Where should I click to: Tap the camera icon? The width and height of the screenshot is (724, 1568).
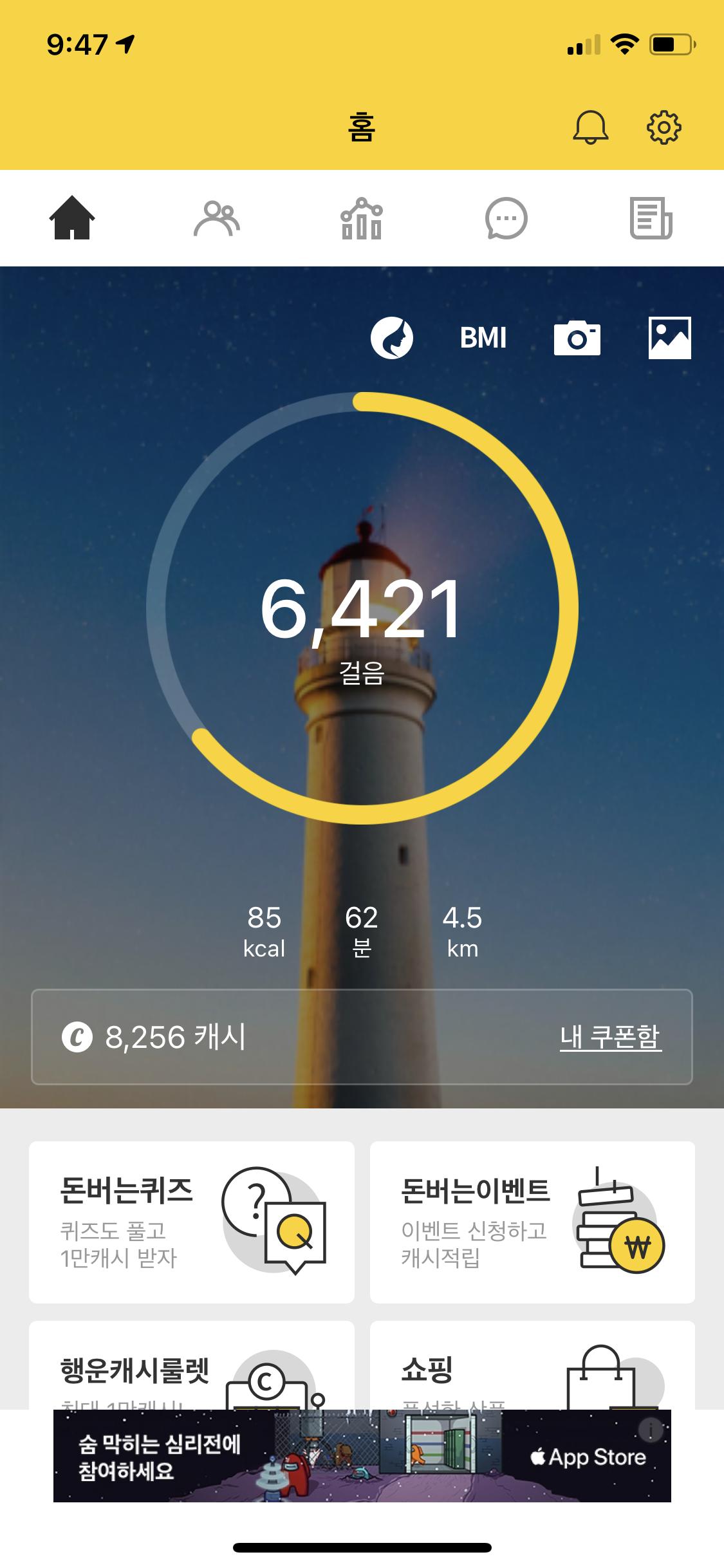577,338
